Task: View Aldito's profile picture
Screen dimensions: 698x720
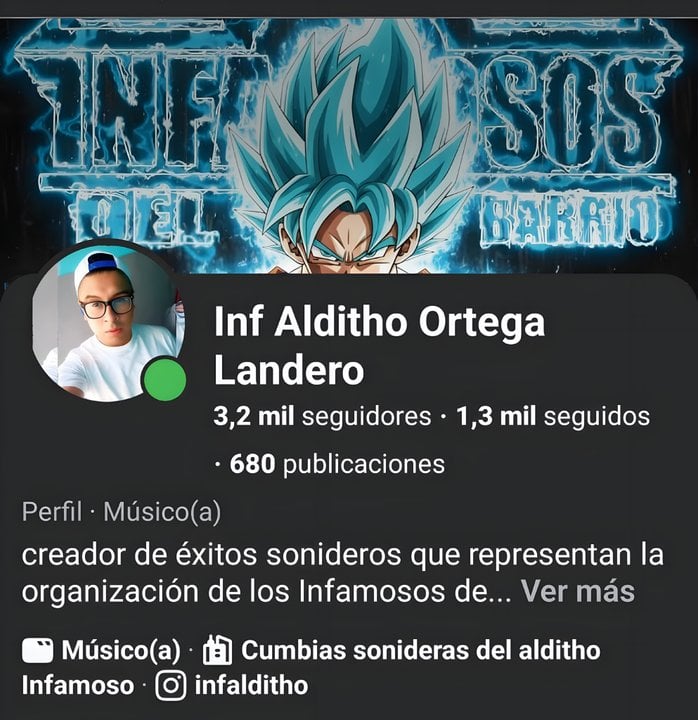Action: tap(108, 322)
